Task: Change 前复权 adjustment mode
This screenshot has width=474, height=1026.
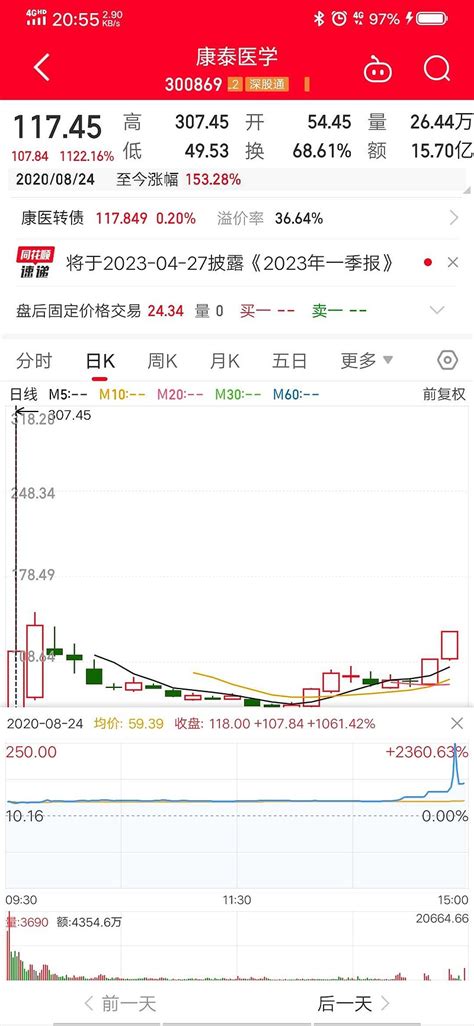Action: [x=444, y=395]
